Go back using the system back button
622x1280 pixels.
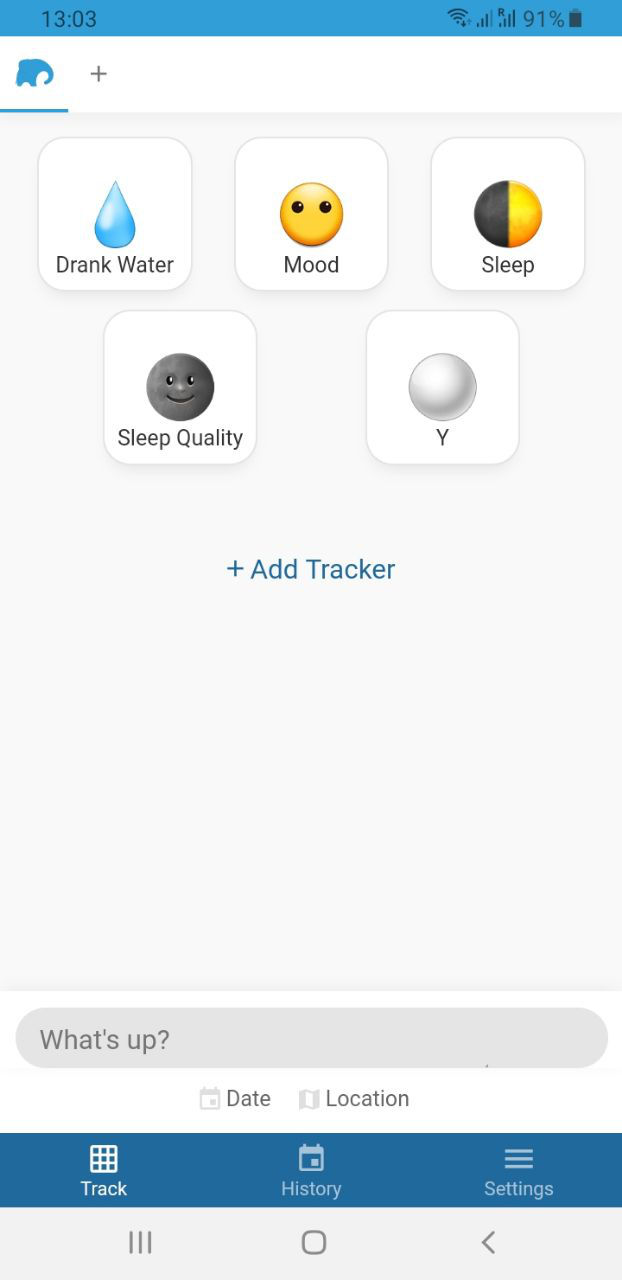click(x=488, y=1242)
